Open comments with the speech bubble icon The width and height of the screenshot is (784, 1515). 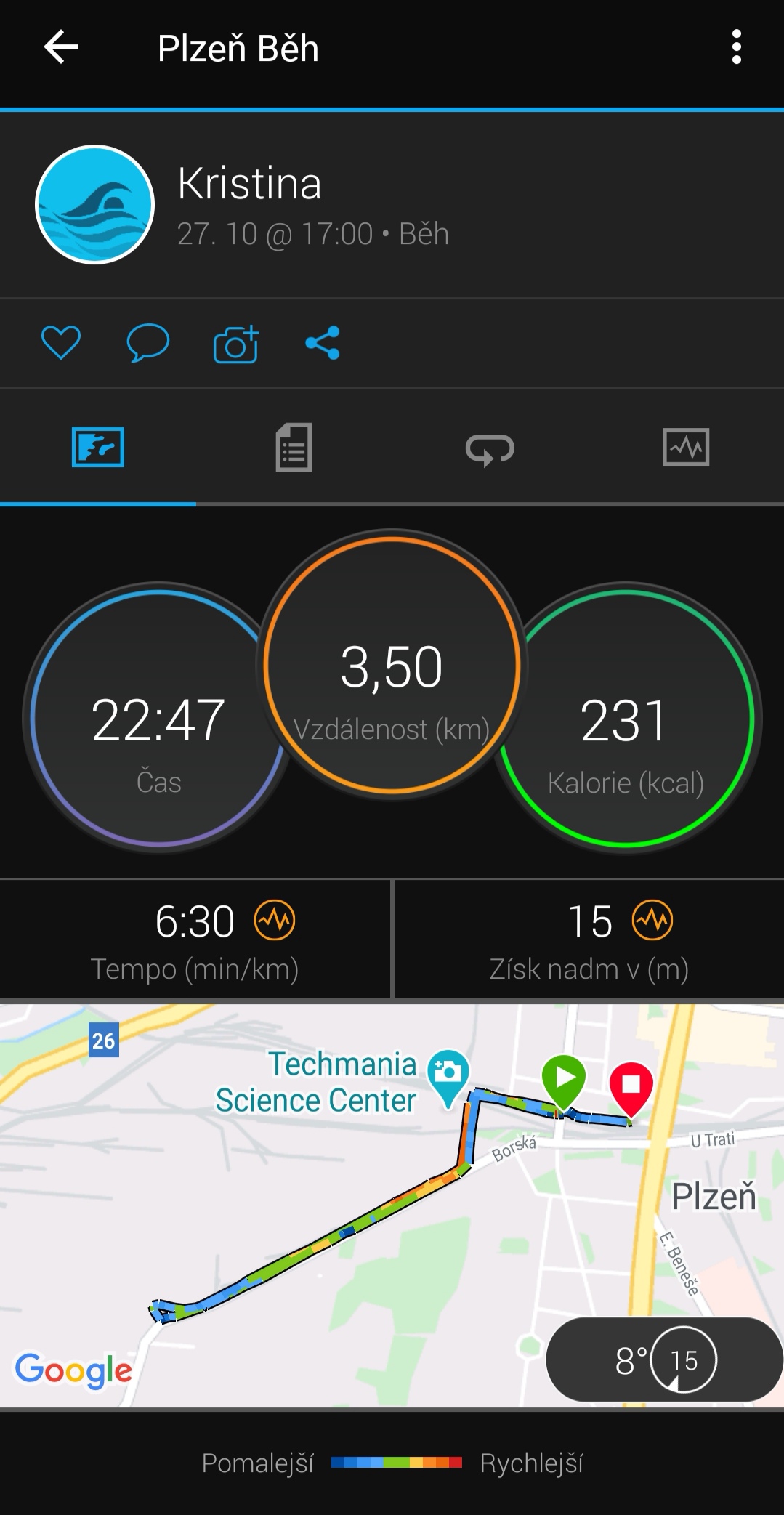[148, 343]
